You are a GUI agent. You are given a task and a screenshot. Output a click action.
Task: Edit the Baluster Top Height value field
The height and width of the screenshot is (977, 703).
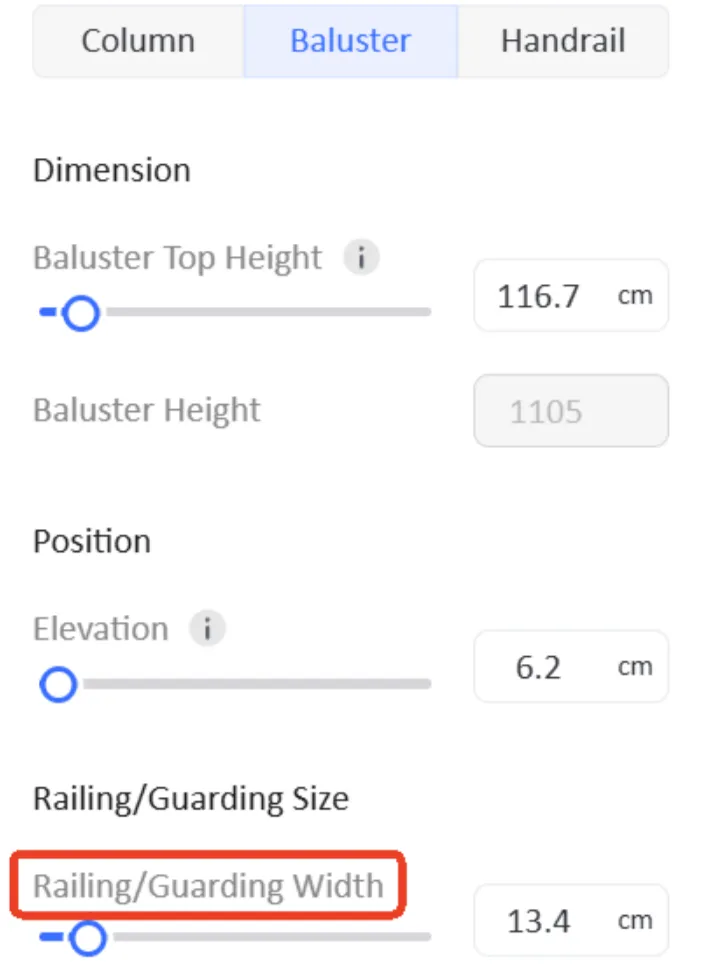pyautogui.click(x=540, y=297)
